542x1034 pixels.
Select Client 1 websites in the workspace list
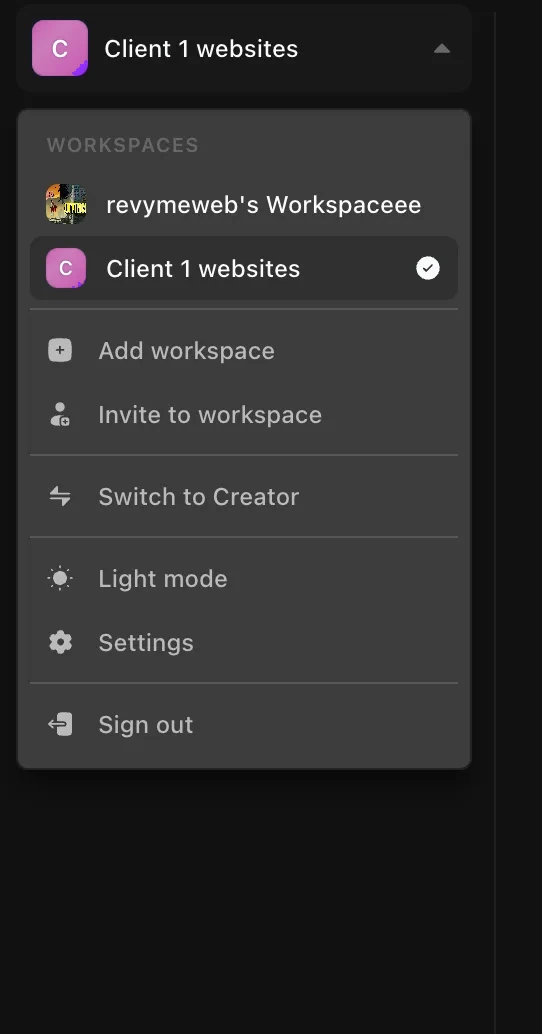point(243,268)
